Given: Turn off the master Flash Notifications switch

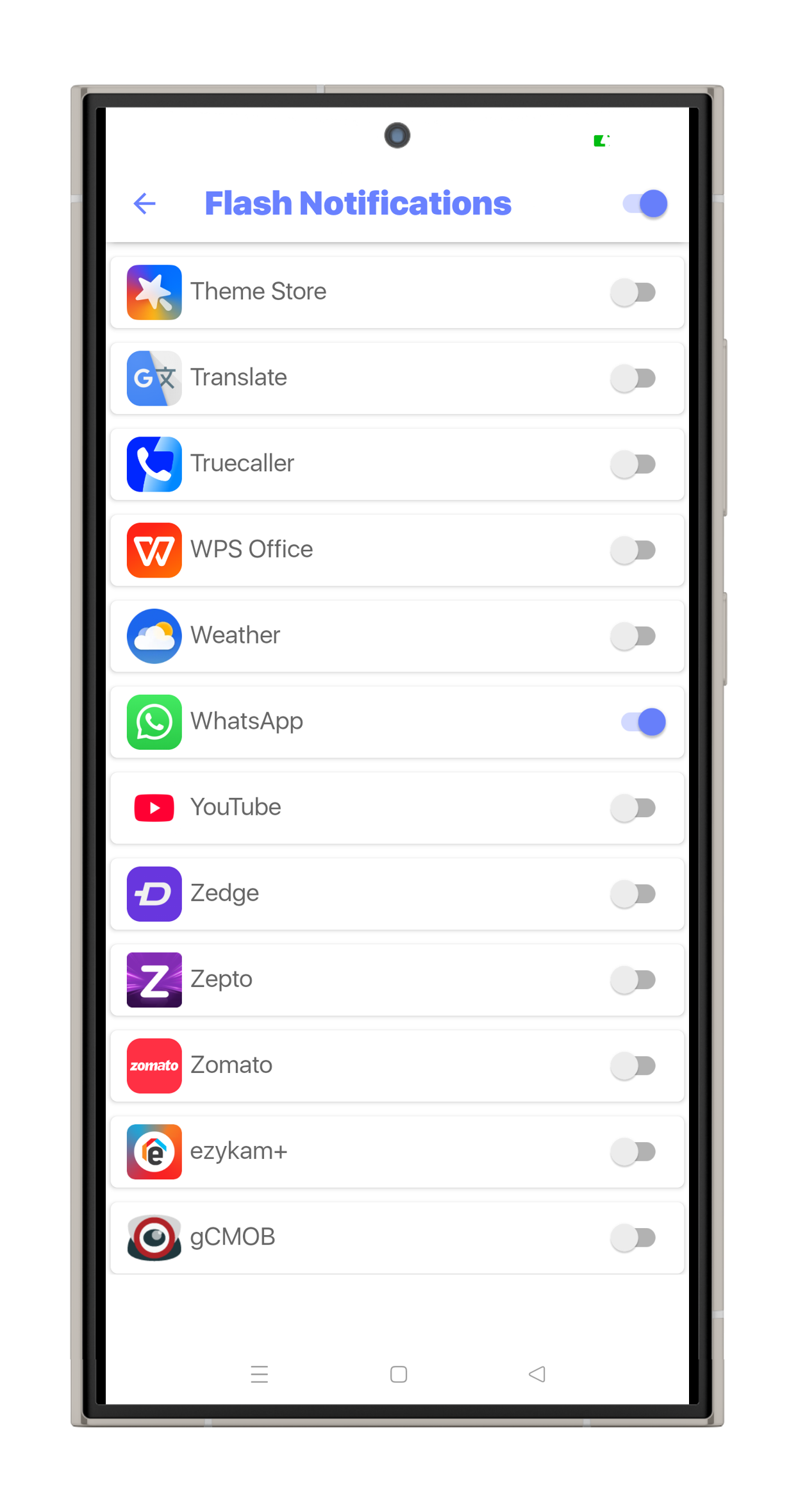Looking at the screenshot, I should [x=645, y=204].
